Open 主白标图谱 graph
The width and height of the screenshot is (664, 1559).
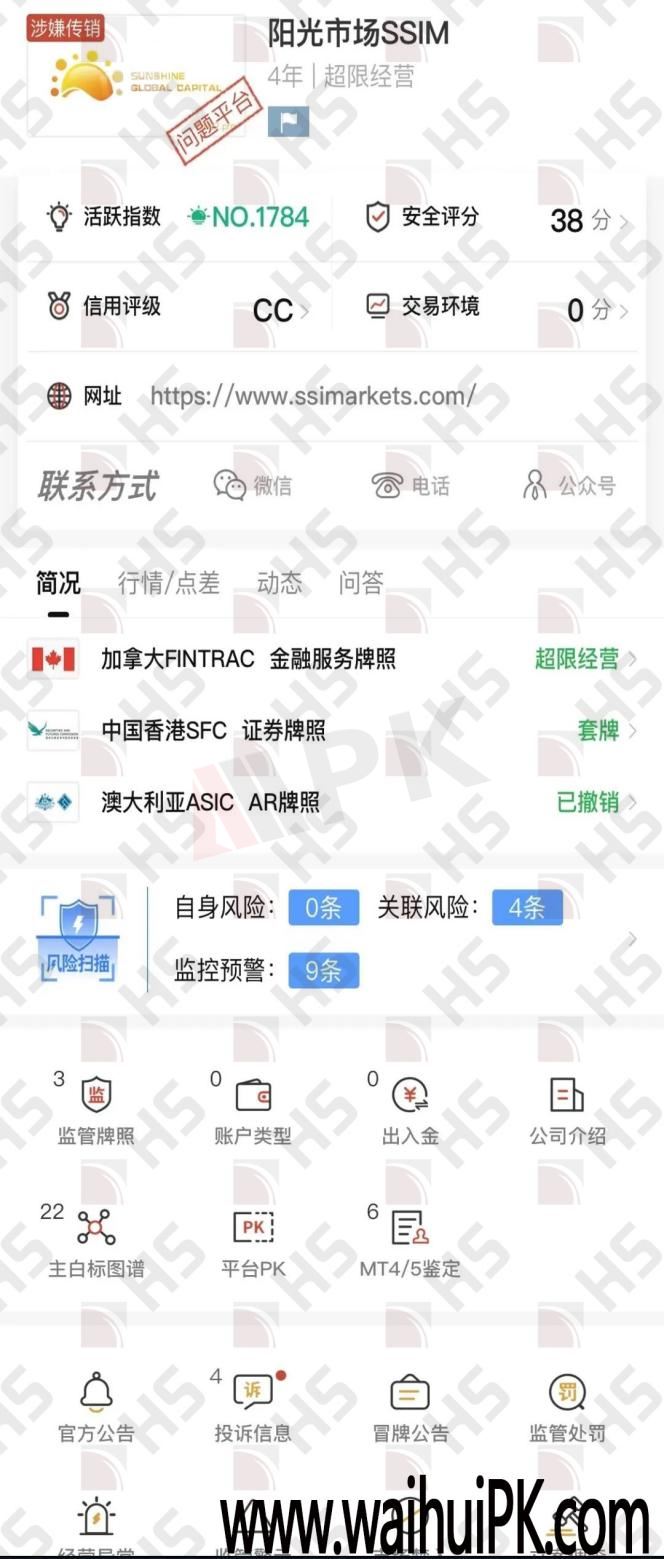[x=96, y=1242]
